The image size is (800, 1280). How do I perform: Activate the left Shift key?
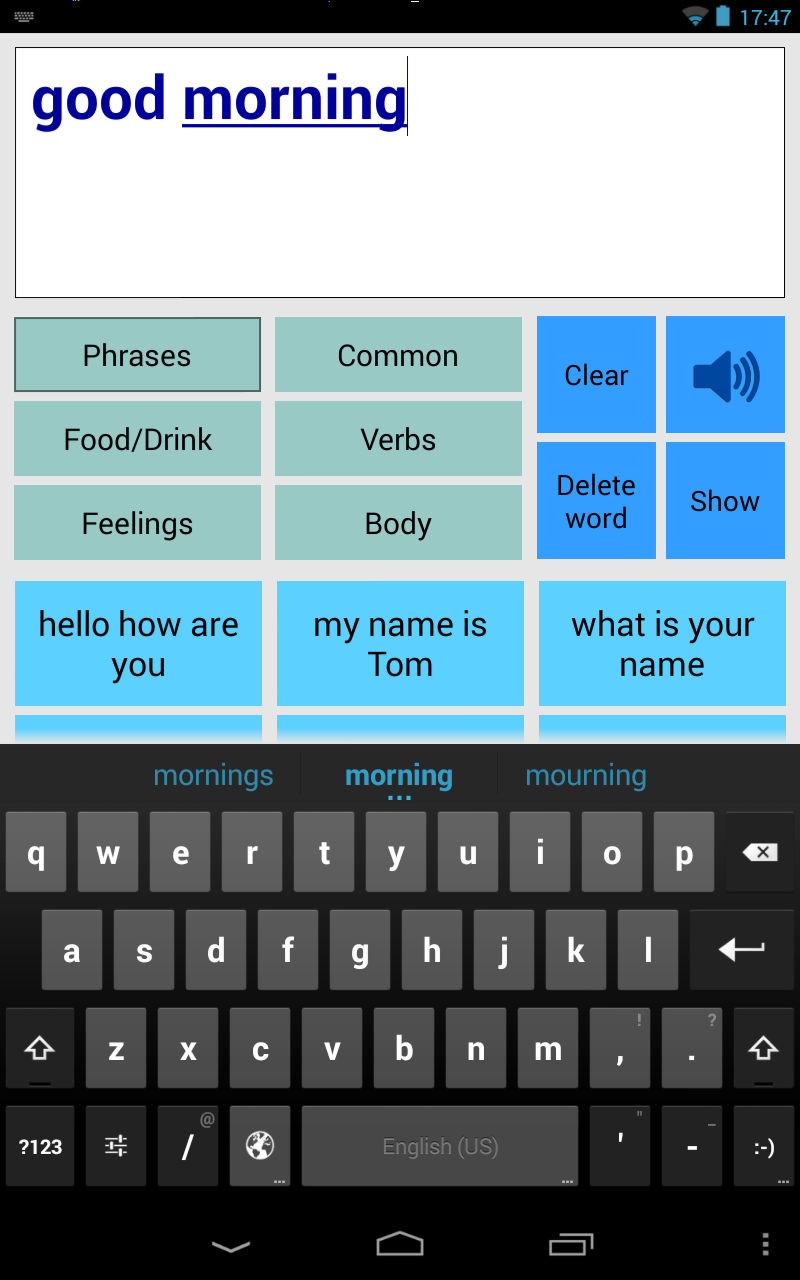click(40, 1048)
